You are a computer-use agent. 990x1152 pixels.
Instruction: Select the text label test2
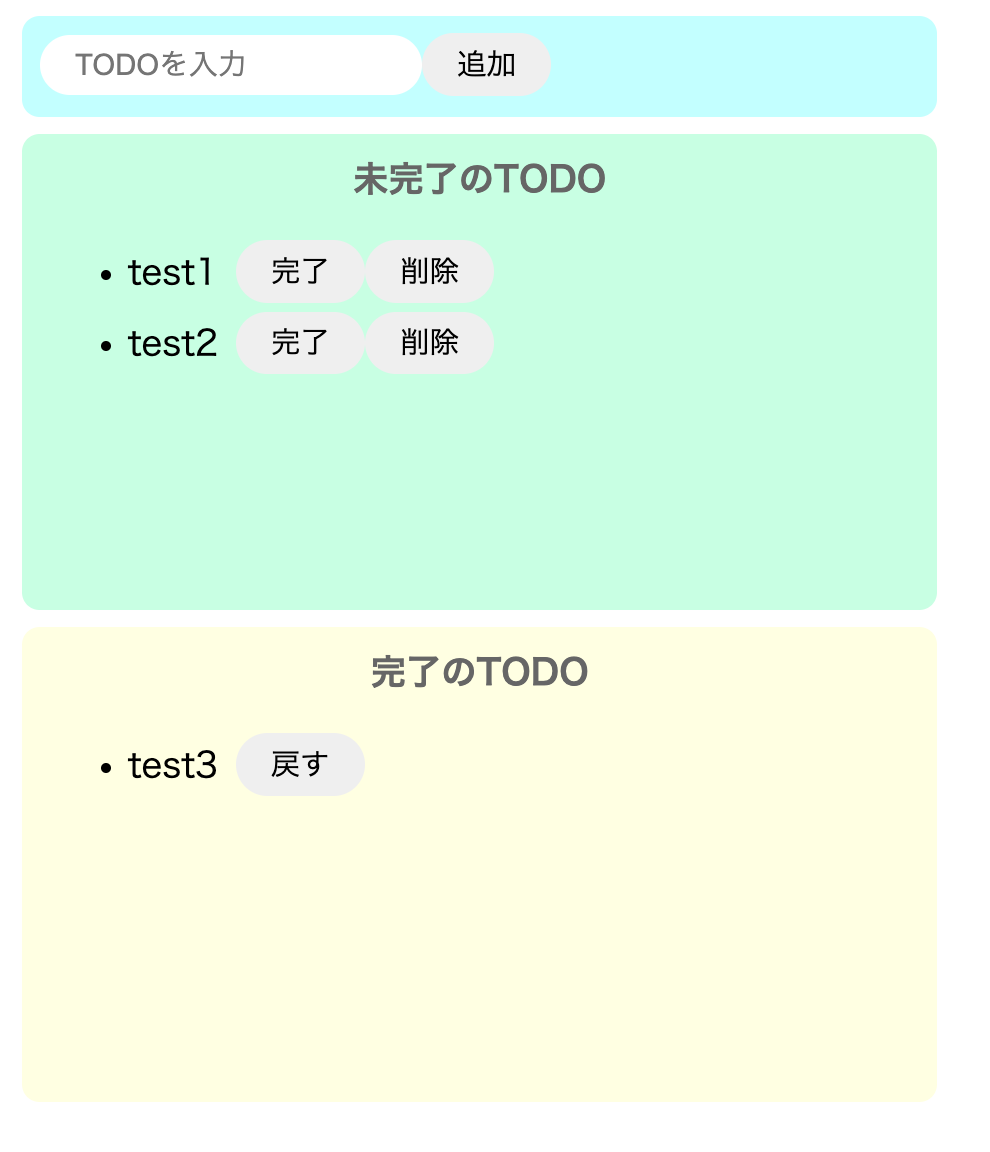pos(170,343)
